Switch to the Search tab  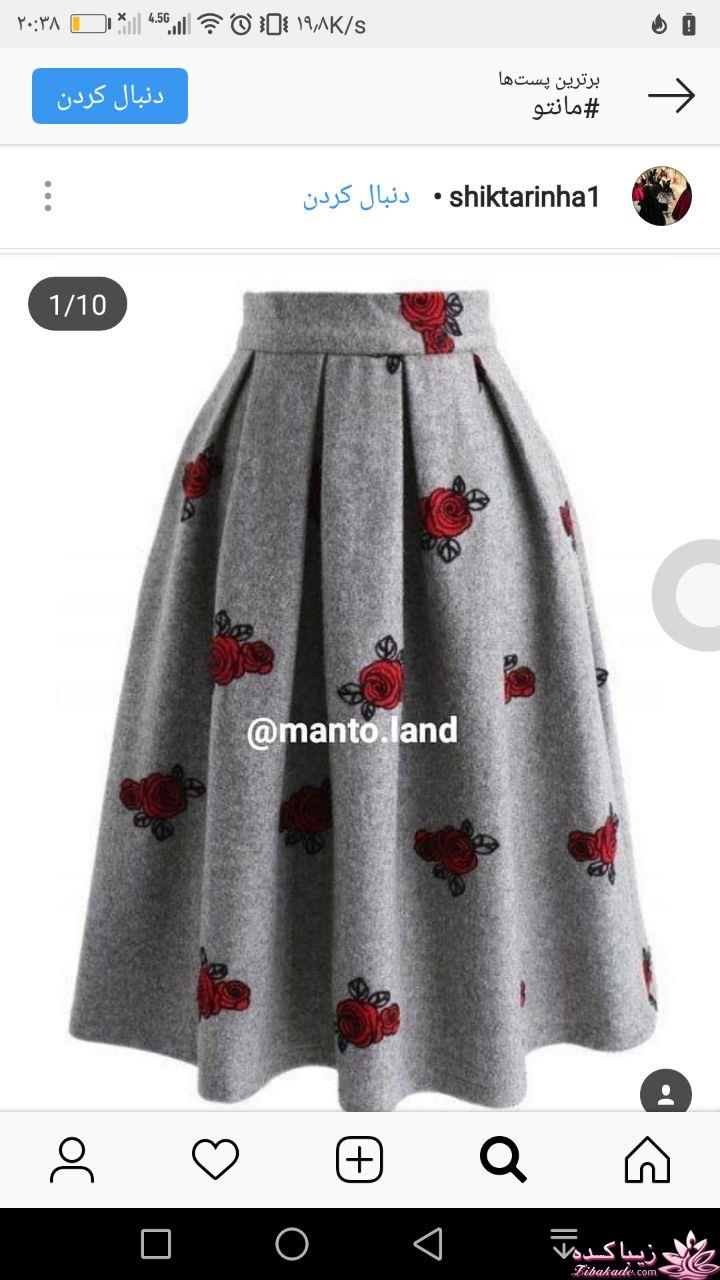click(503, 1160)
